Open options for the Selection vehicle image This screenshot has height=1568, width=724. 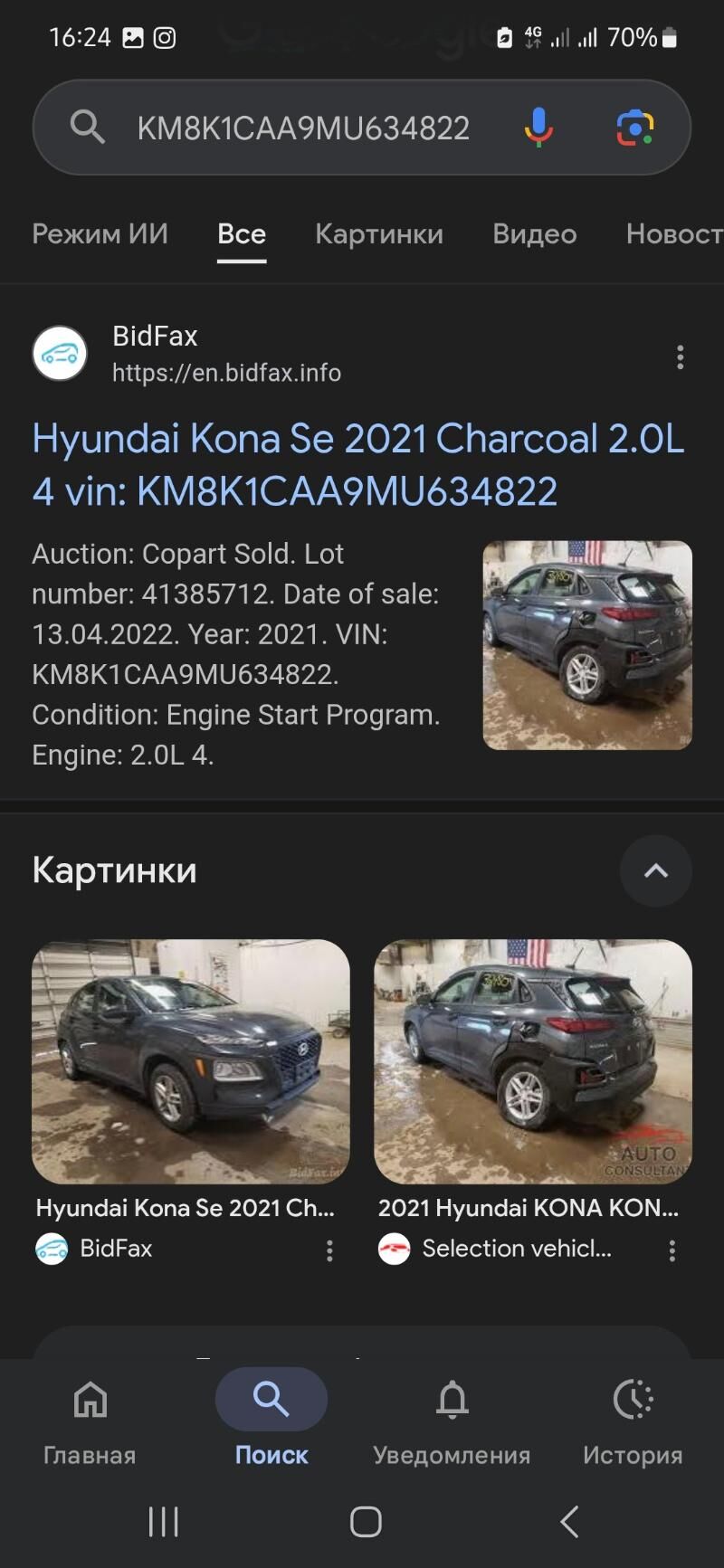(672, 1250)
